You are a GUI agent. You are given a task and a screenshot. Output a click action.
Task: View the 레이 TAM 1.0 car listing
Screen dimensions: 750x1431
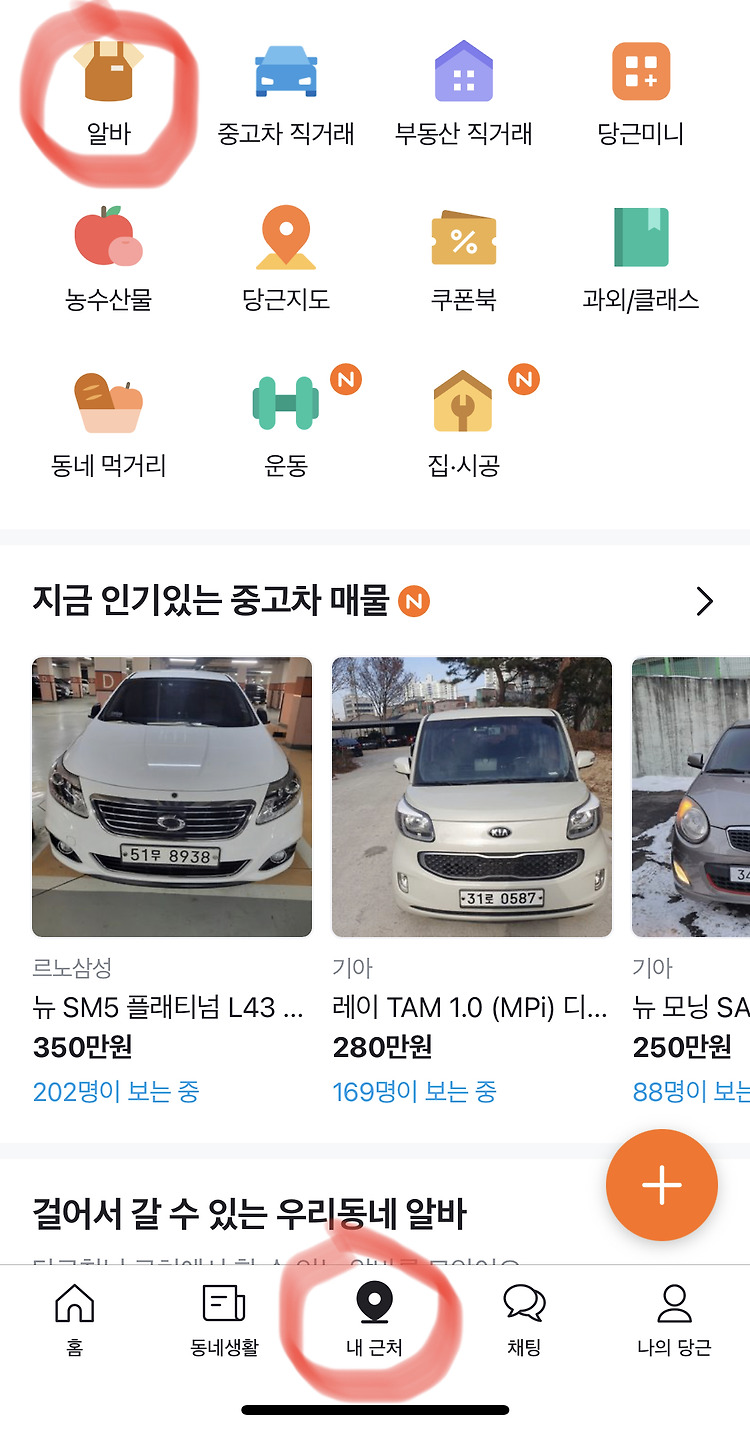(472, 880)
